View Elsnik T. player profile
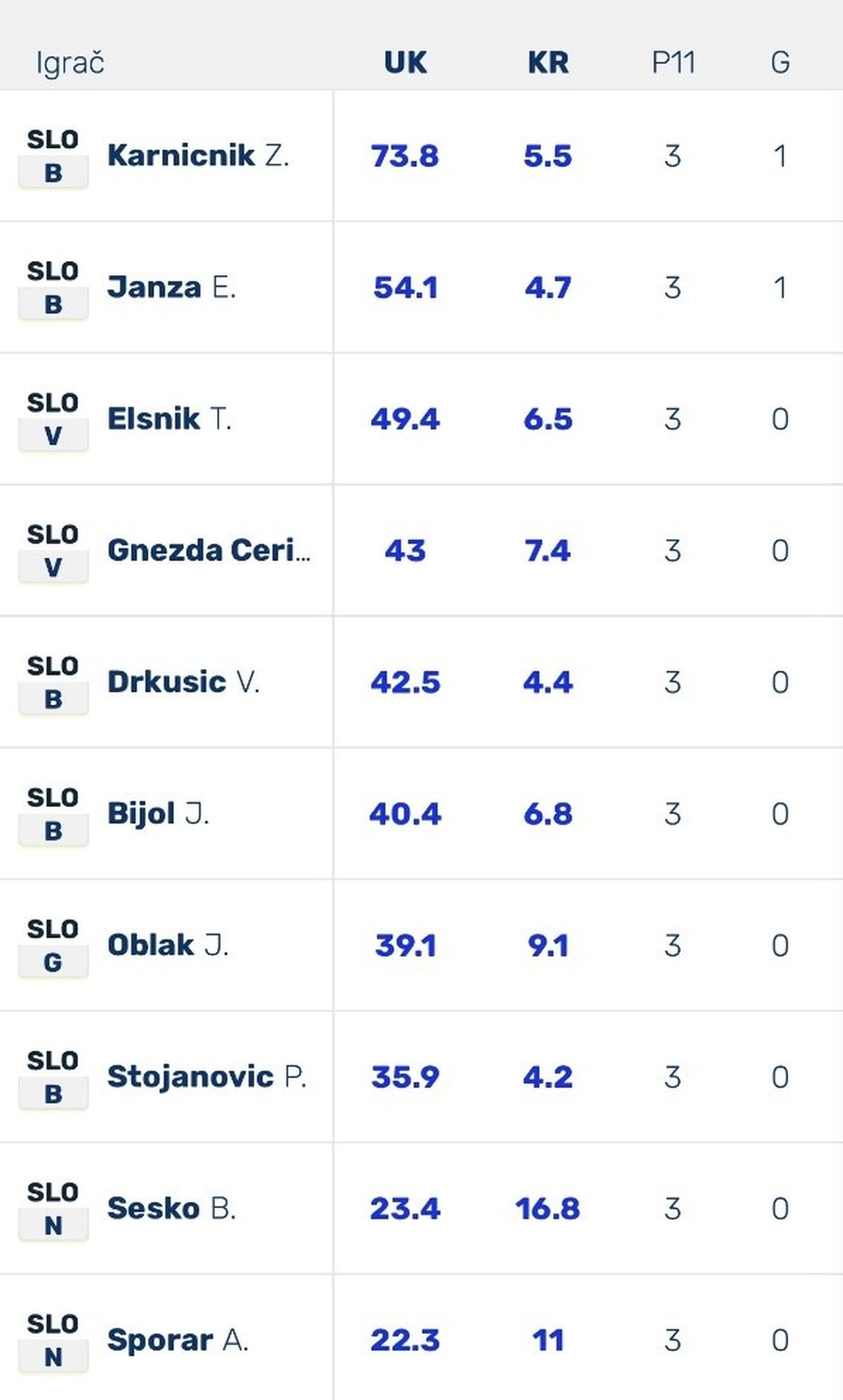 tap(168, 419)
